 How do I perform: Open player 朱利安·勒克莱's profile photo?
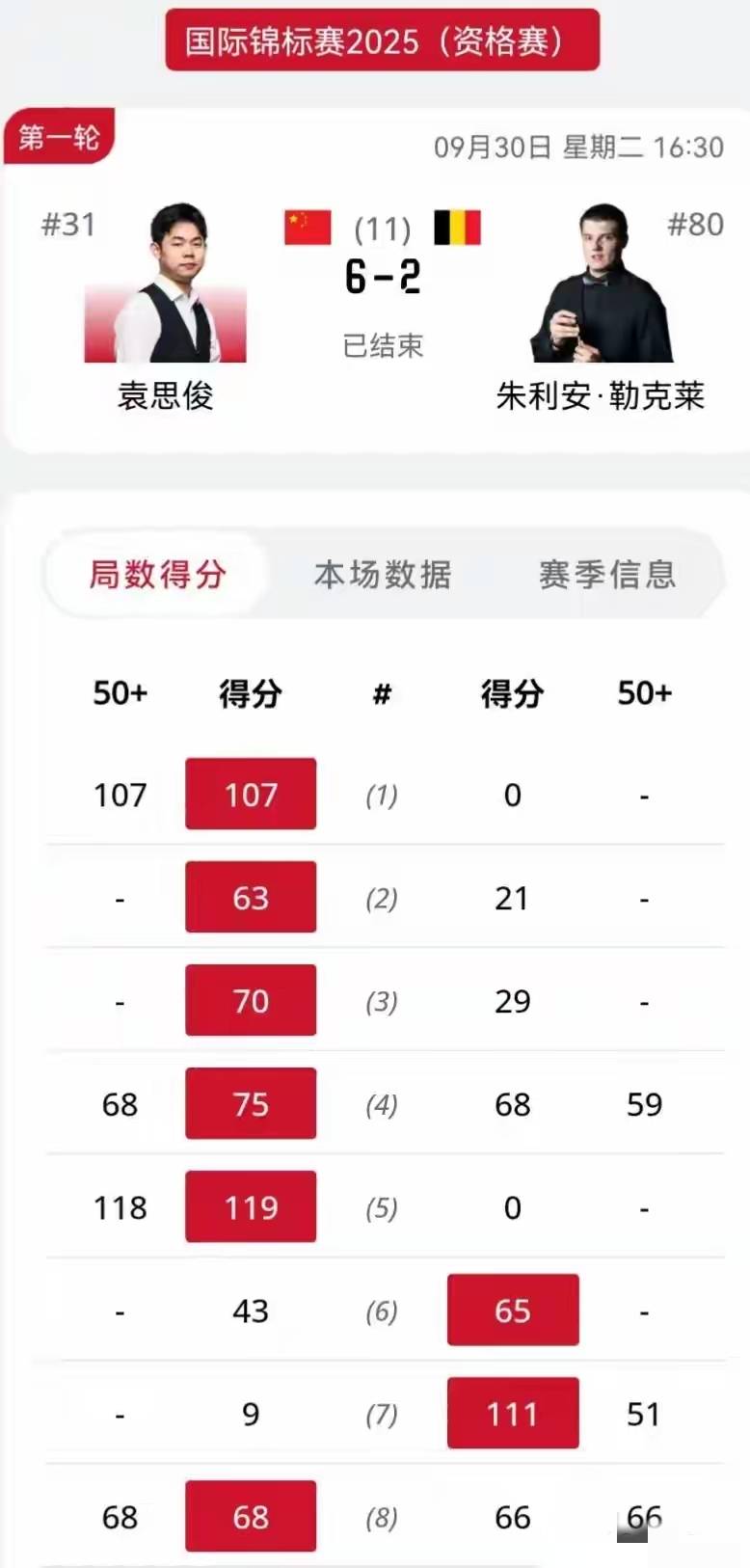(602, 283)
